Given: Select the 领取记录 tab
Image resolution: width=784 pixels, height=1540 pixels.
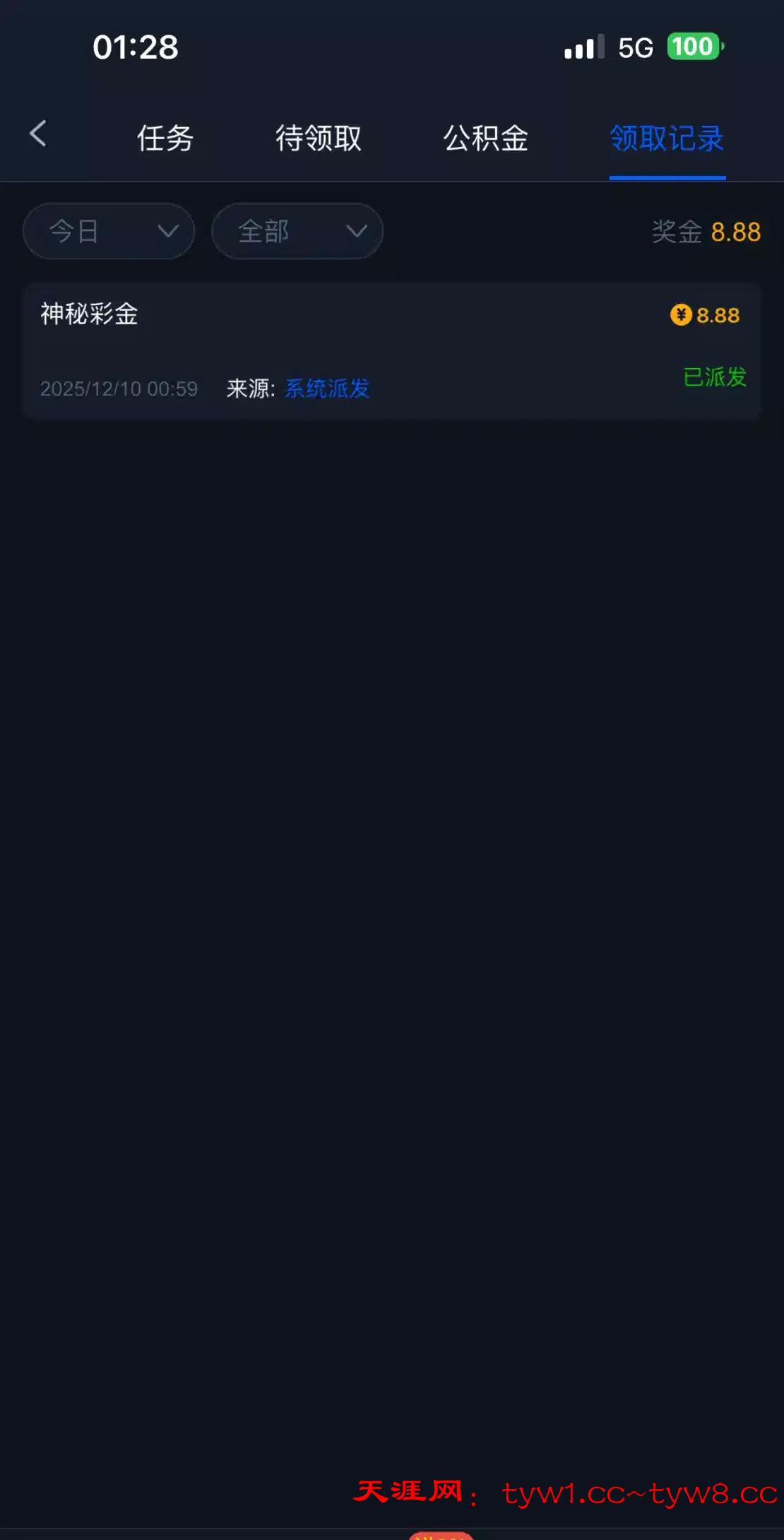Looking at the screenshot, I should [667, 138].
